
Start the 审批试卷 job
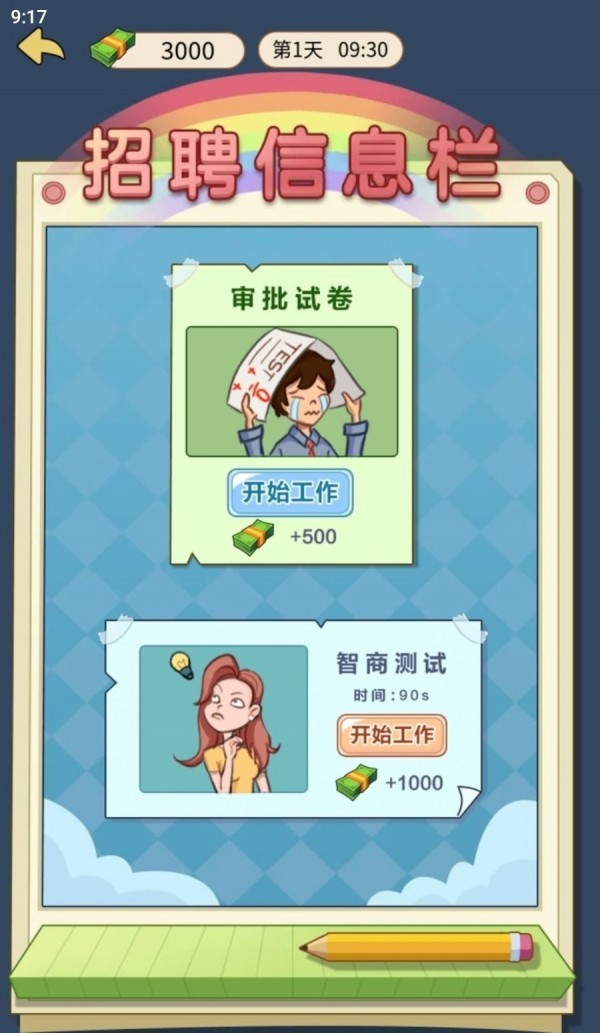tap(290, 493)
